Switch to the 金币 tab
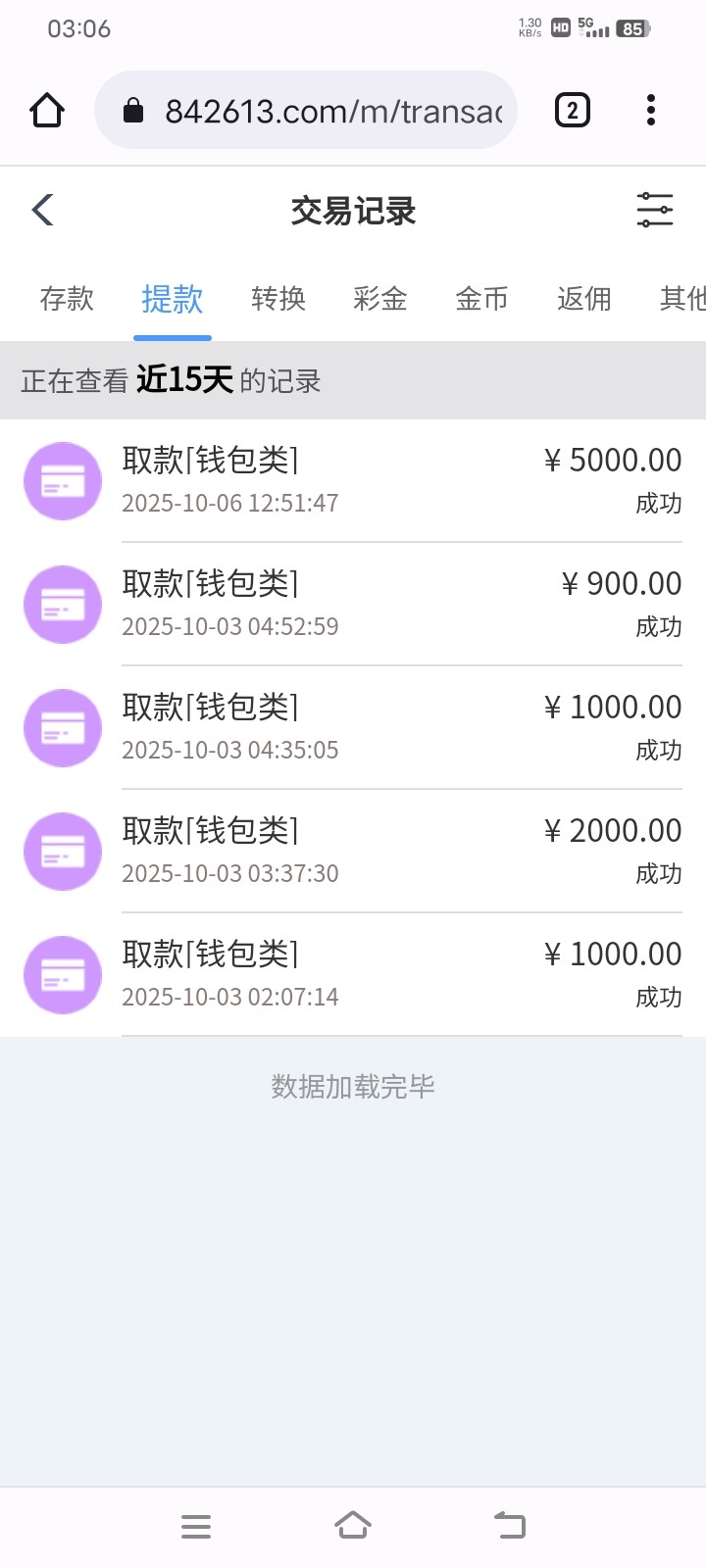 click(x=482, y=299)
